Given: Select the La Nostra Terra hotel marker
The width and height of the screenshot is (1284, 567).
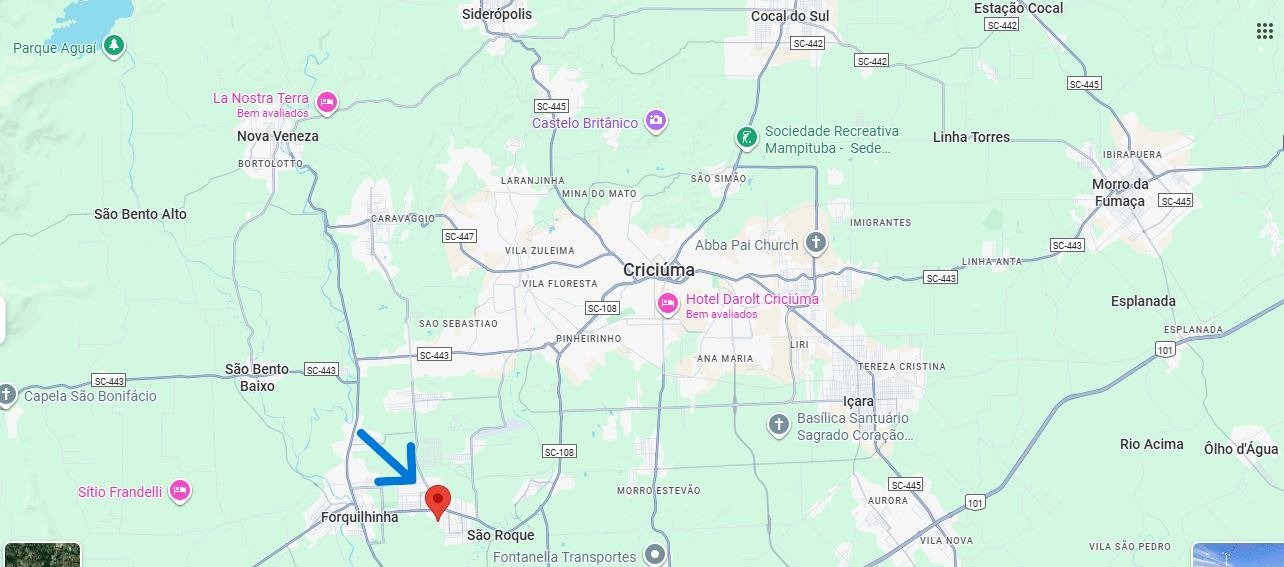Looking at the screenshot, I should pos(326,102).
